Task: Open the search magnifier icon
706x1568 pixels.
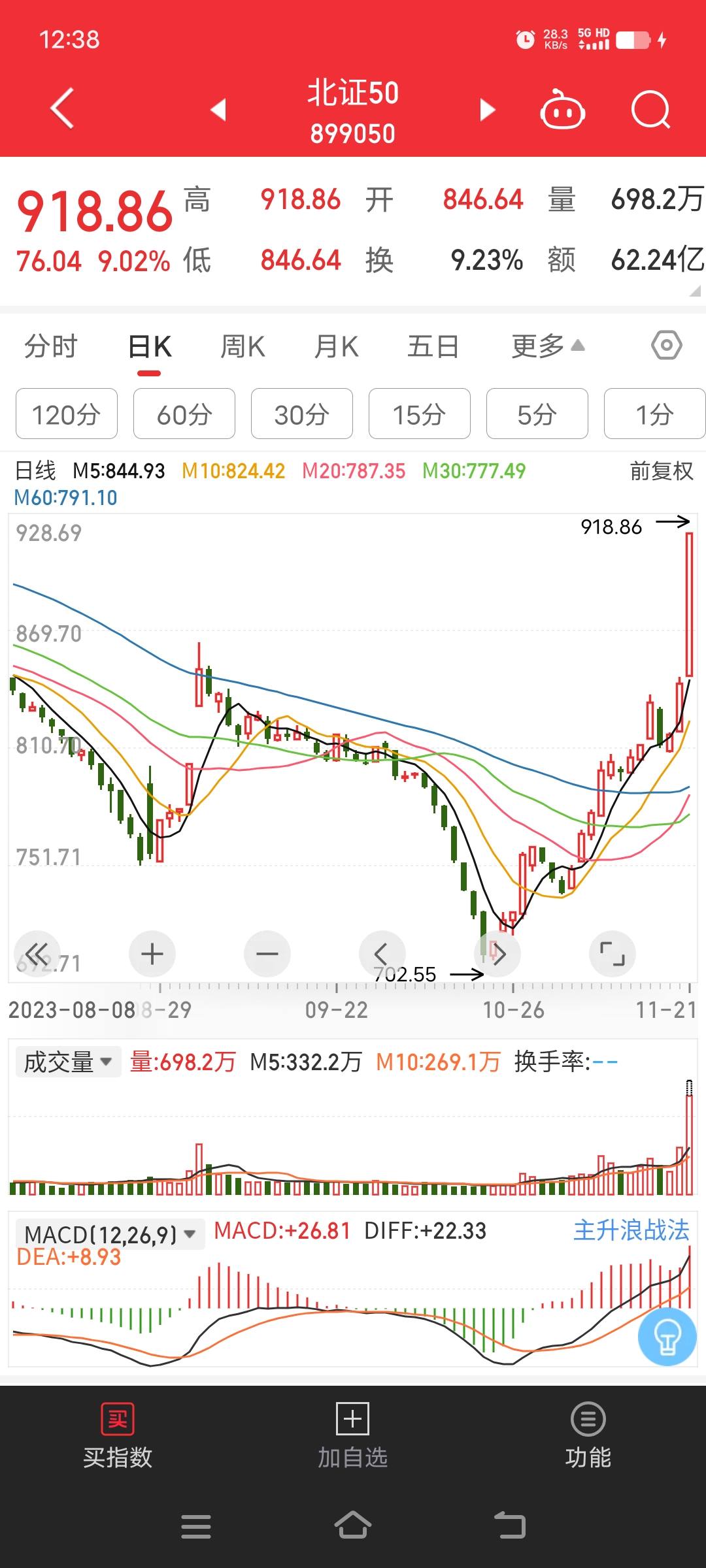Action: (x=651, y=110)
